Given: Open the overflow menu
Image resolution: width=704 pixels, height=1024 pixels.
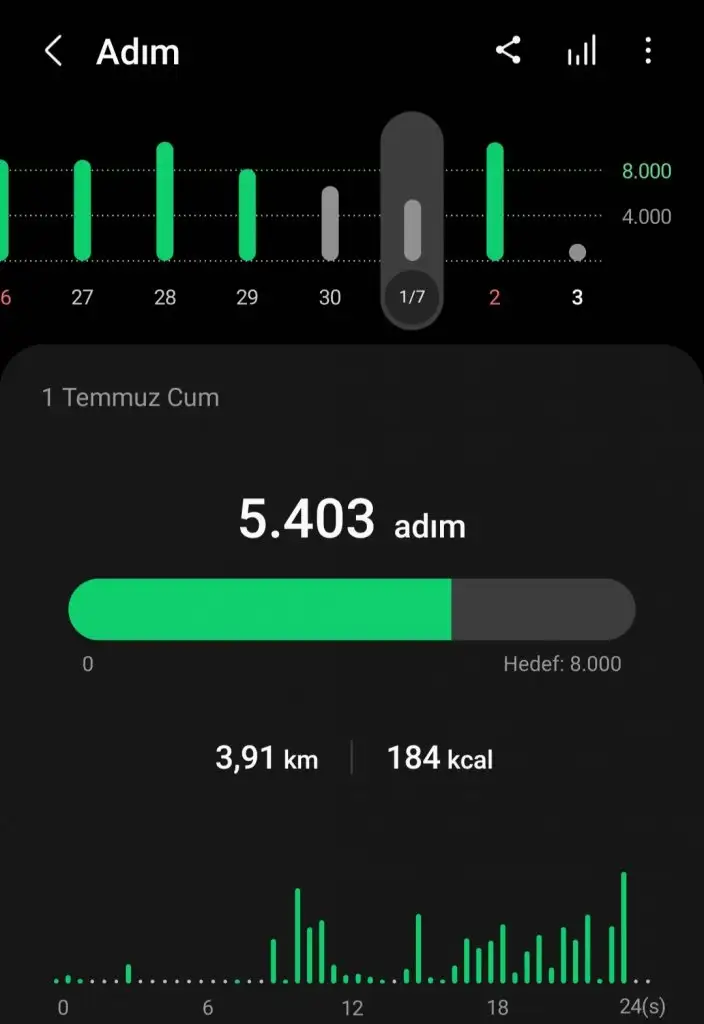Looking at the screenshot, I should tap(648, 51).
